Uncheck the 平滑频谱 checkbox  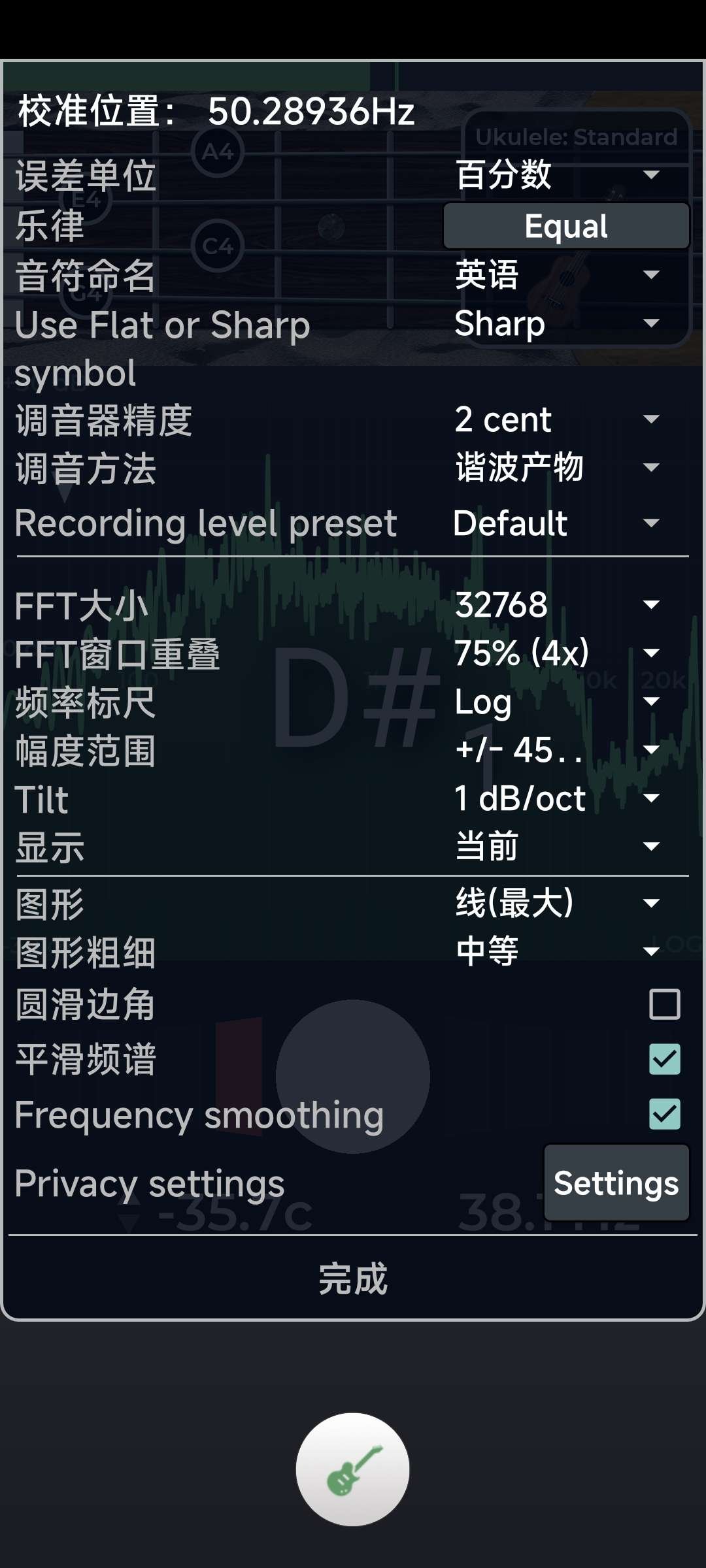click(x=664, y=1059)
